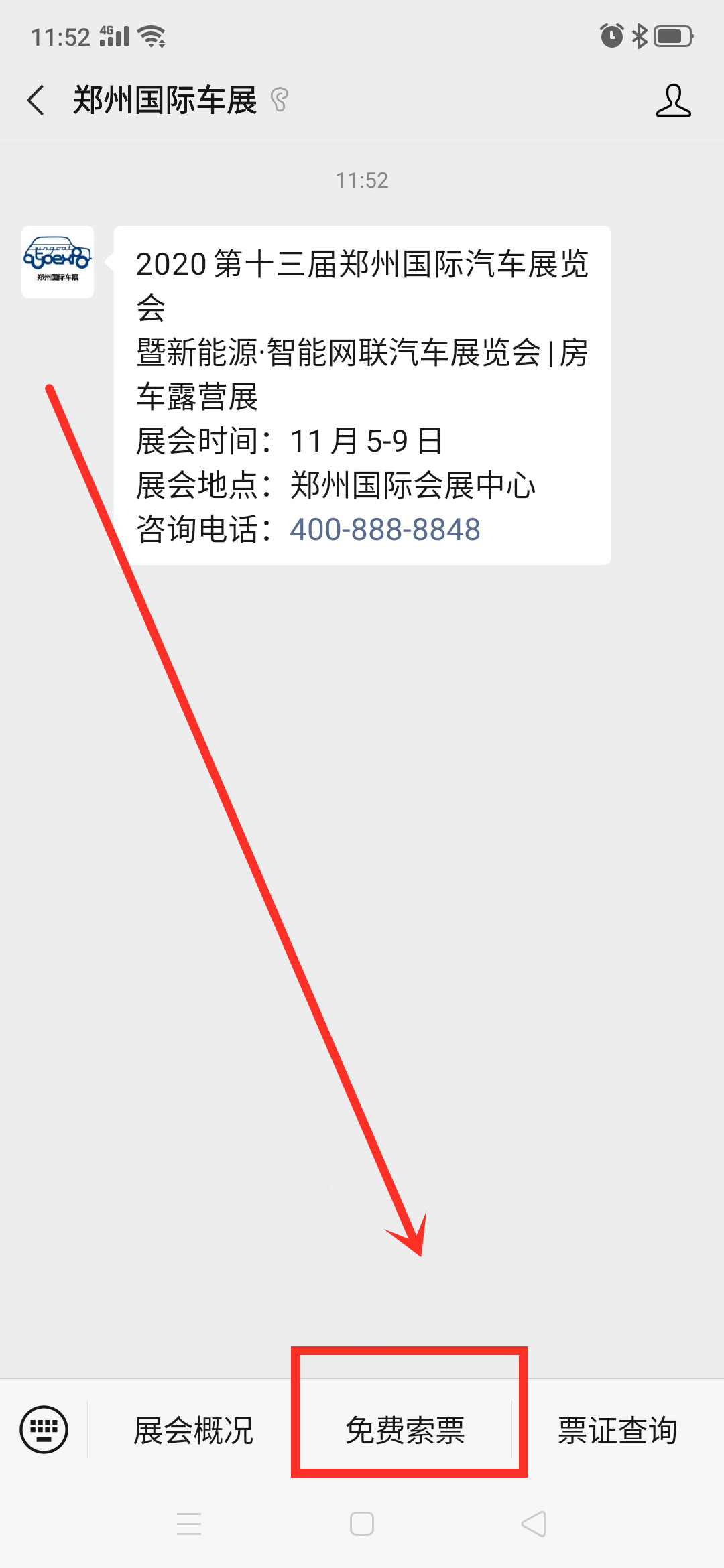Open 票证查询 menu

tap(617, 1430)
